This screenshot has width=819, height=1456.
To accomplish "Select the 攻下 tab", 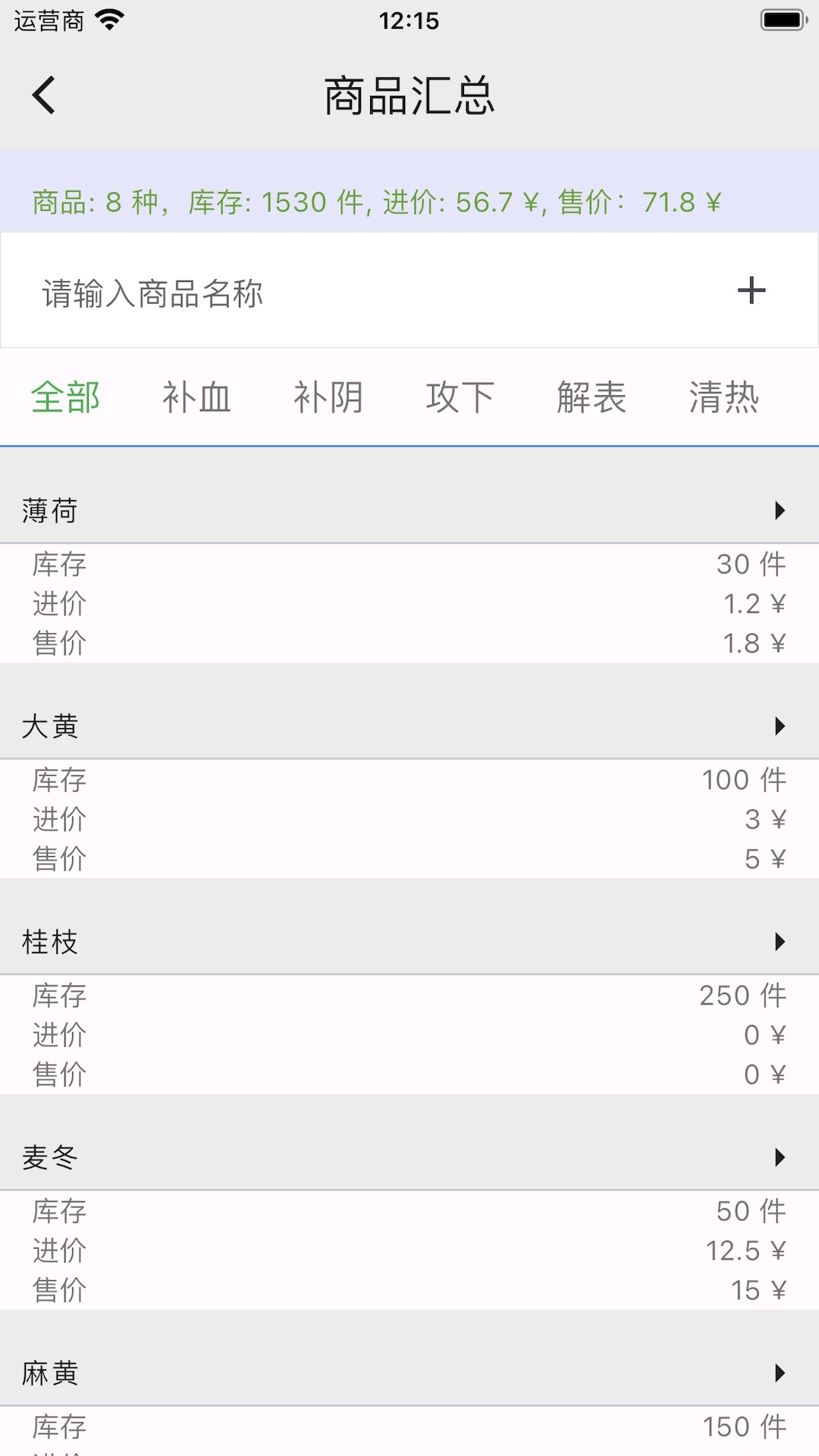I will (460, 397).
